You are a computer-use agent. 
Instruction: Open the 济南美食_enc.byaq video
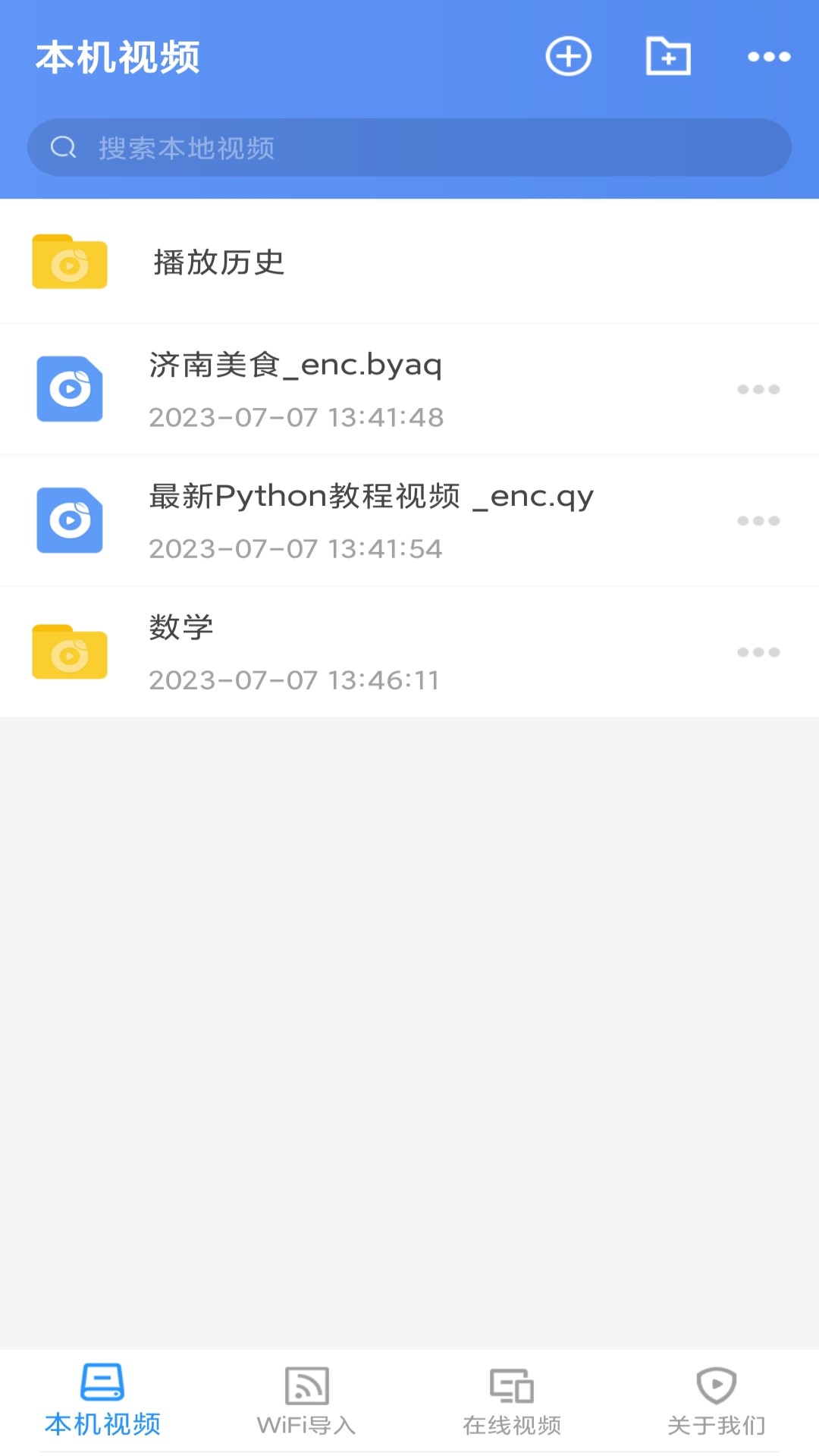pos(364,390)
